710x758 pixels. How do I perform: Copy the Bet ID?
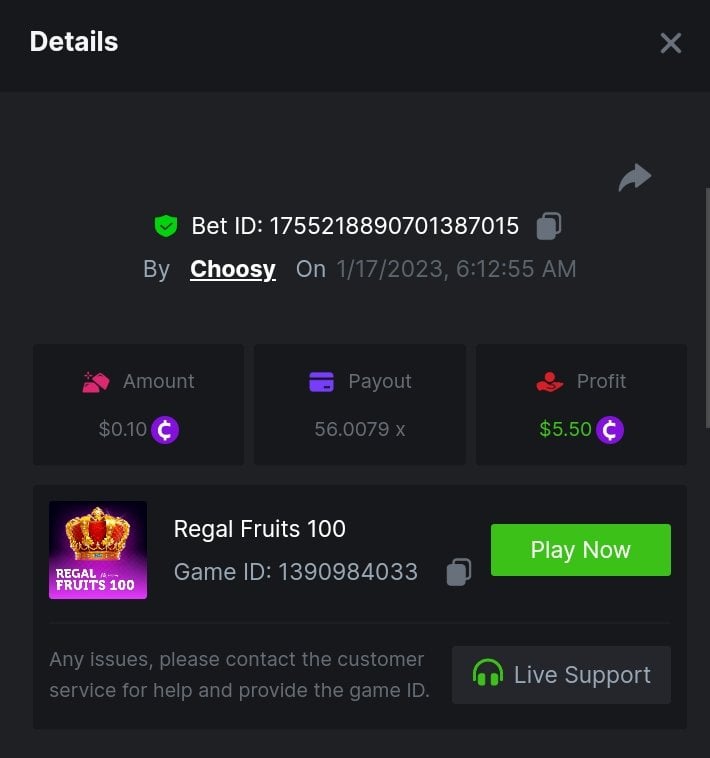pyautogui.click(x=548, y=226)
